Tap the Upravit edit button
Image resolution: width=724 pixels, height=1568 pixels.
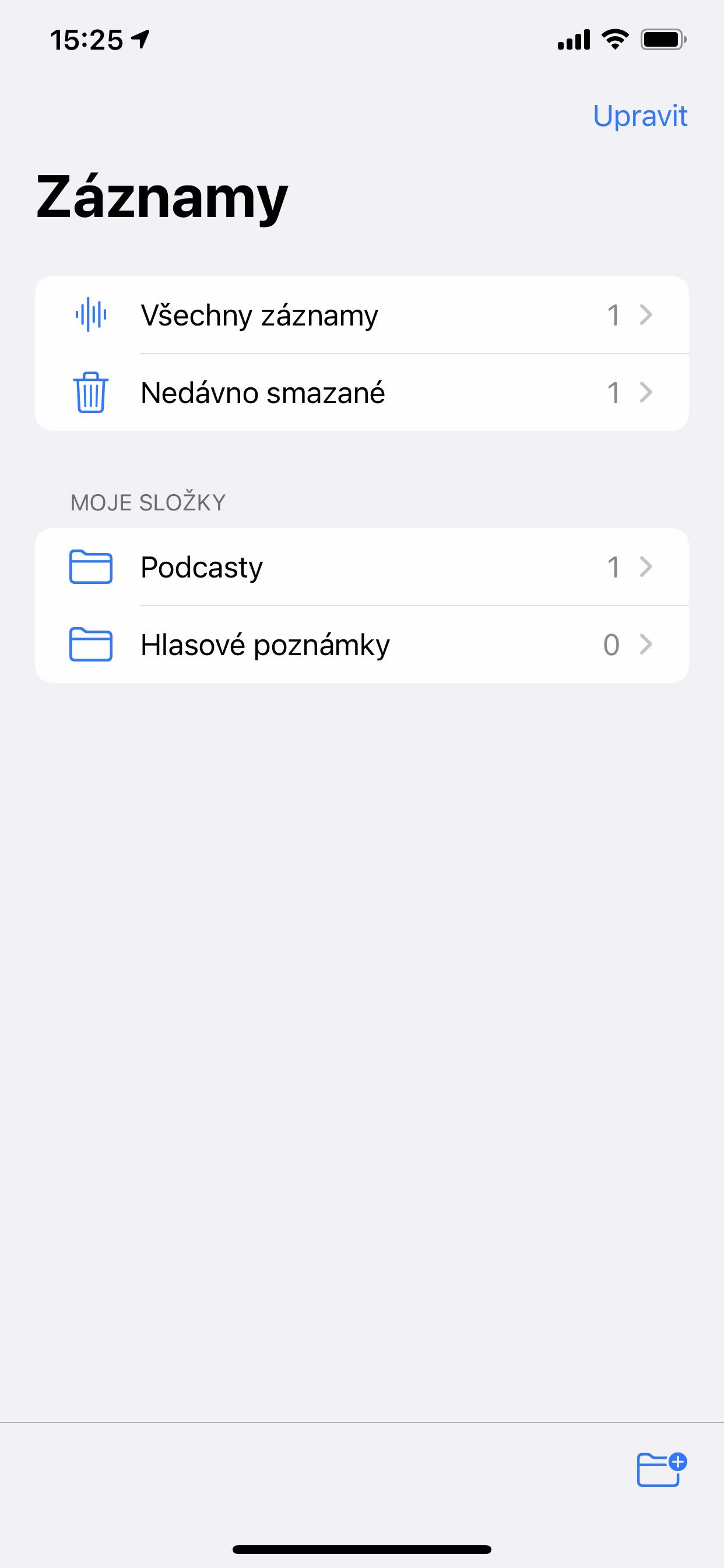pyautogui.click(x=639, y=116)
